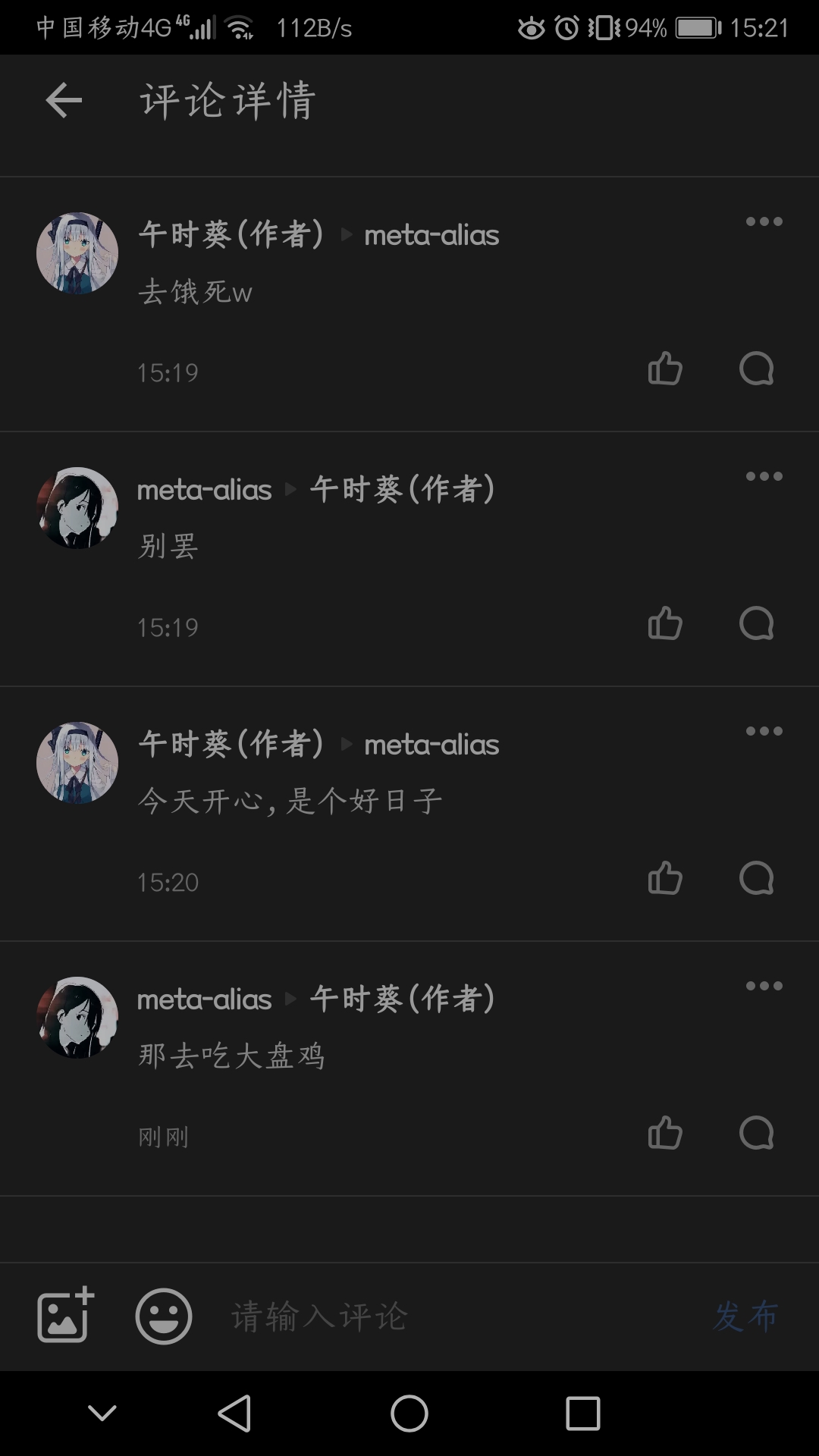This screenshot has height=1456, width=819.
Task: Like the comment "别罢"
Action: 665,624
